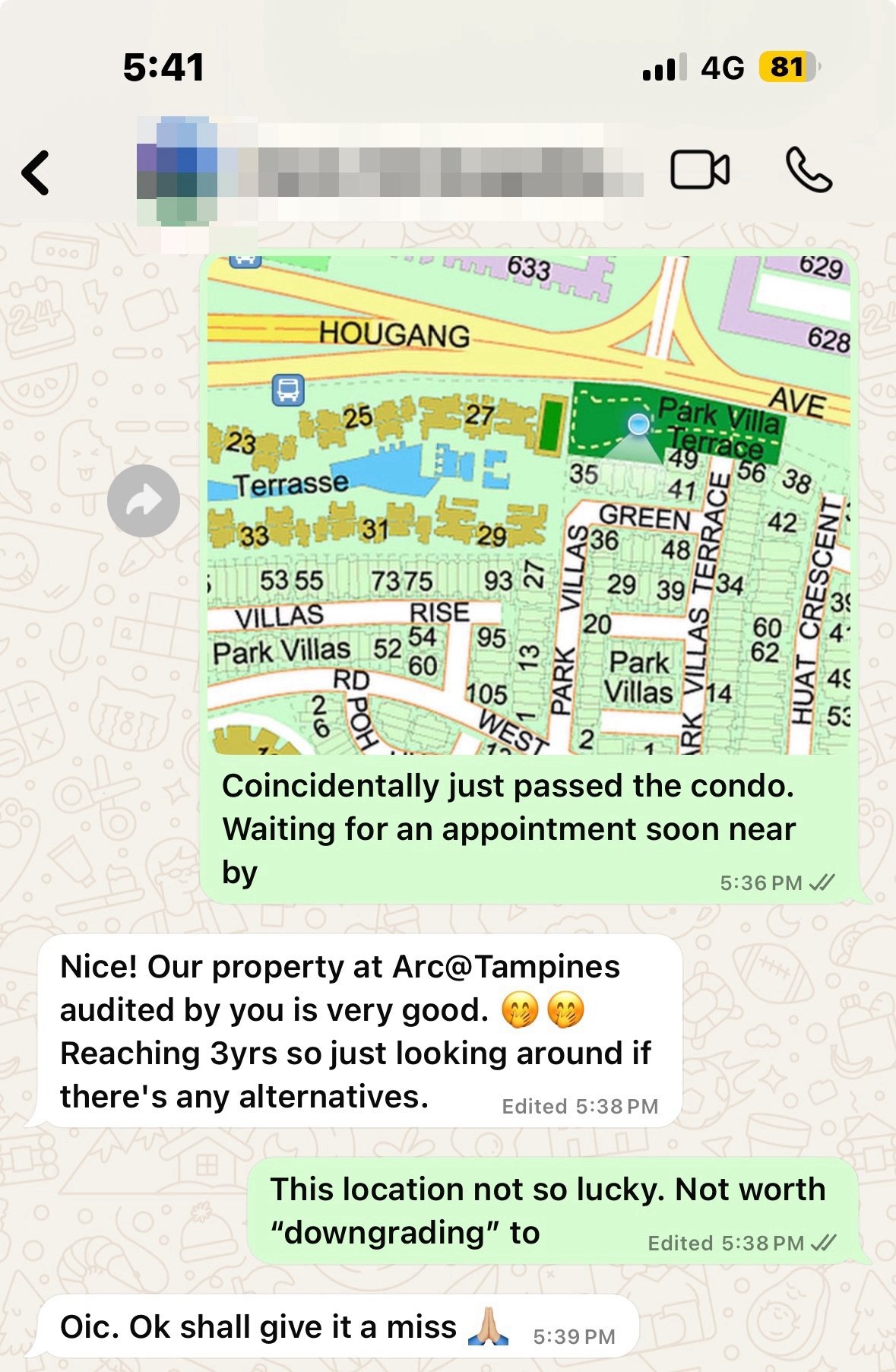Open the blurred contact's profile info

[x=388, y=173]
